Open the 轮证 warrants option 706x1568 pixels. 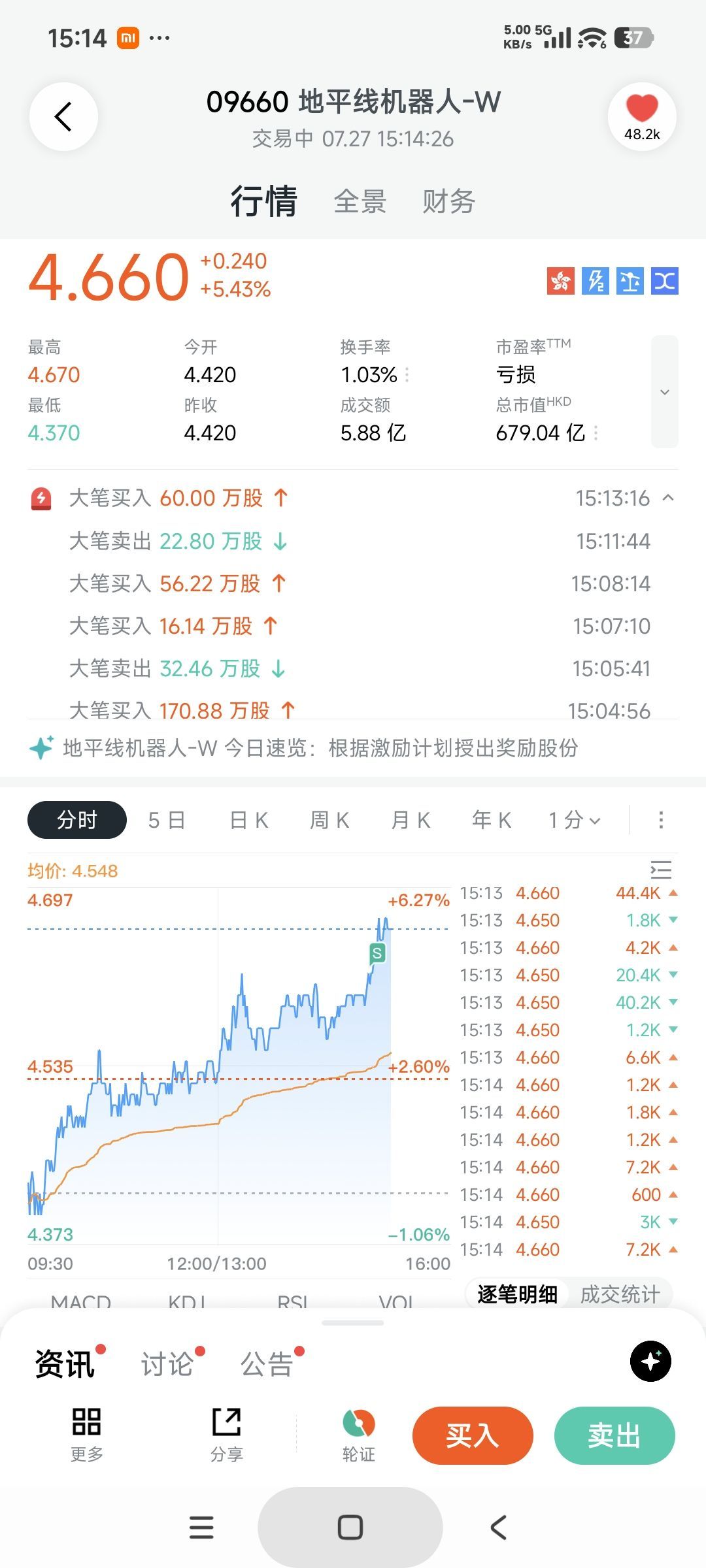[x=359, y=1435]
